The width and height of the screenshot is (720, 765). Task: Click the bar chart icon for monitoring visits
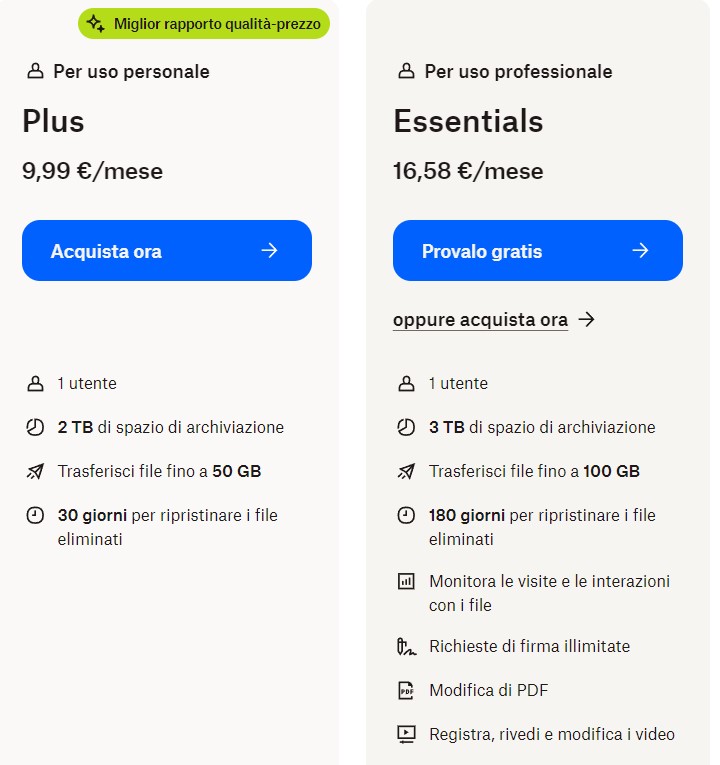pos(405,580)
